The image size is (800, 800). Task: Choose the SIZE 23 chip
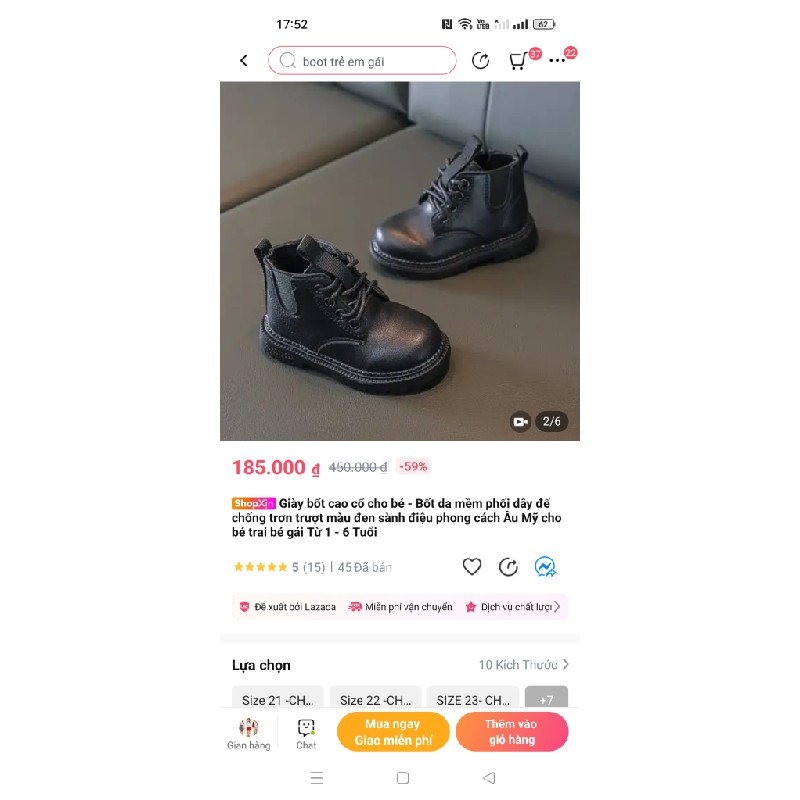pyautogui.click(x=473, y=700)
